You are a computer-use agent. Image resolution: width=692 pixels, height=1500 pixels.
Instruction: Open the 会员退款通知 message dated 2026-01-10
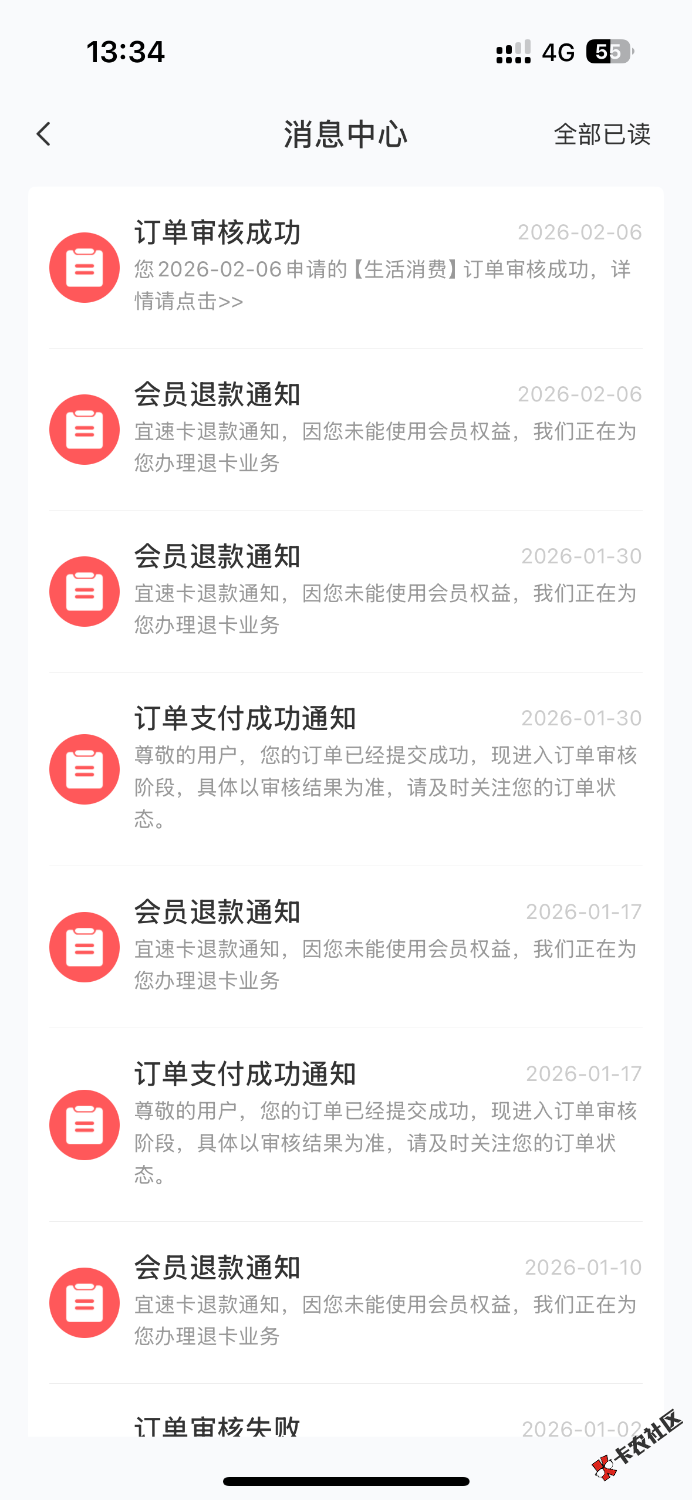click(x=345, y=1302)
